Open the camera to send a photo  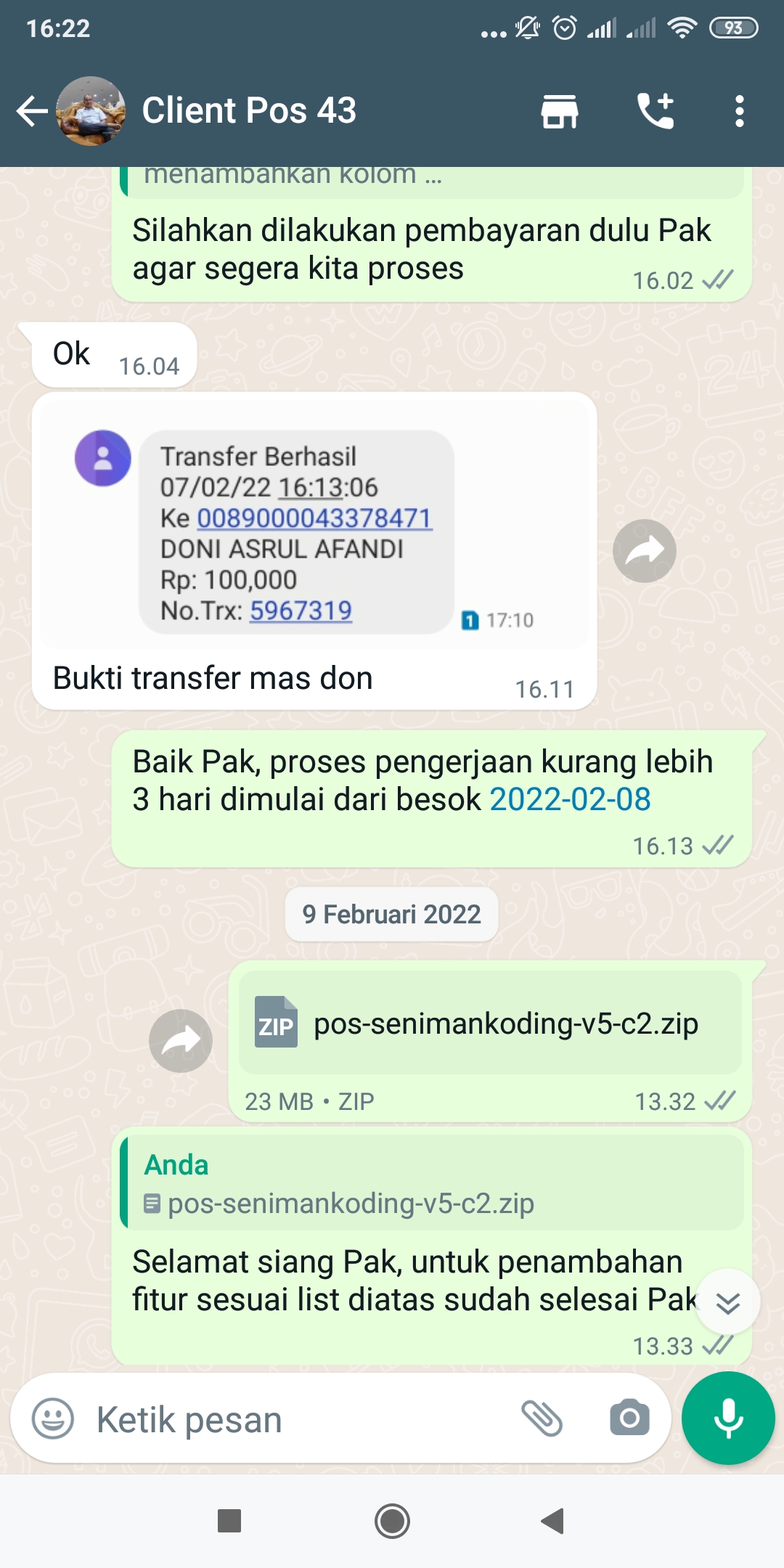(x=629, y=1418)
